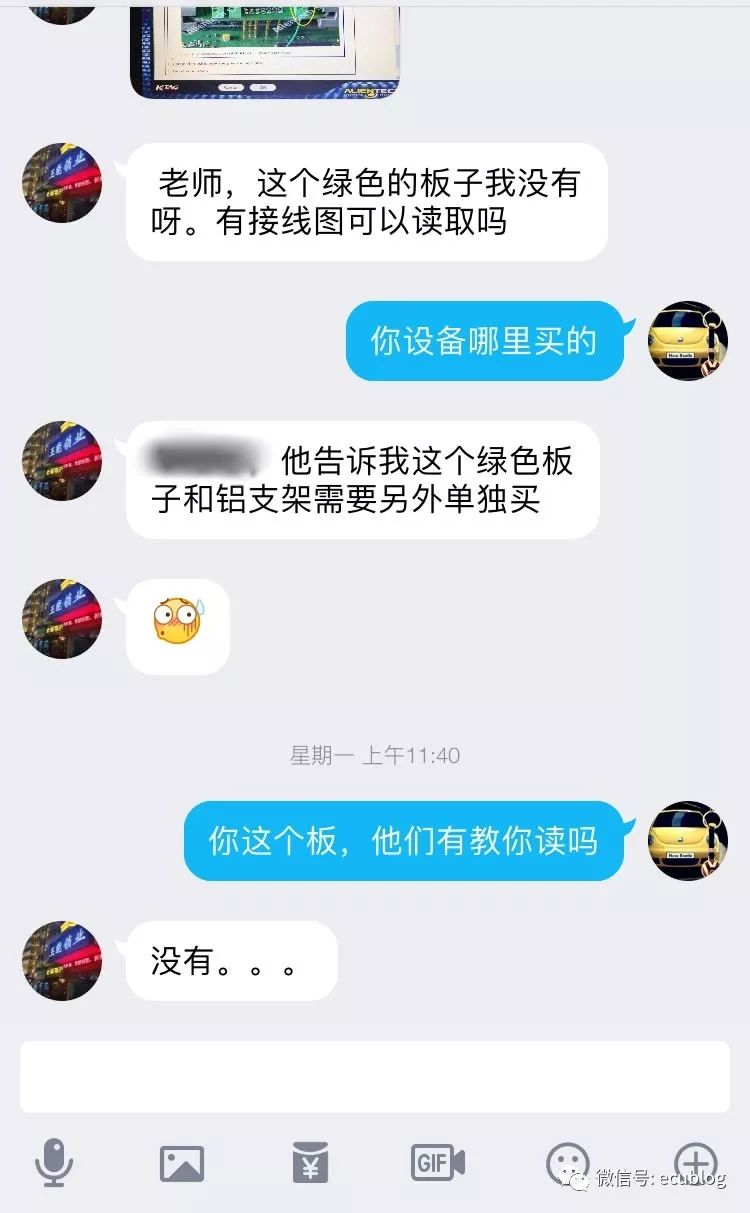Tap the avatar beside the sticker message
This screenshot has height=1213, width=750.
tap(61, 620)
